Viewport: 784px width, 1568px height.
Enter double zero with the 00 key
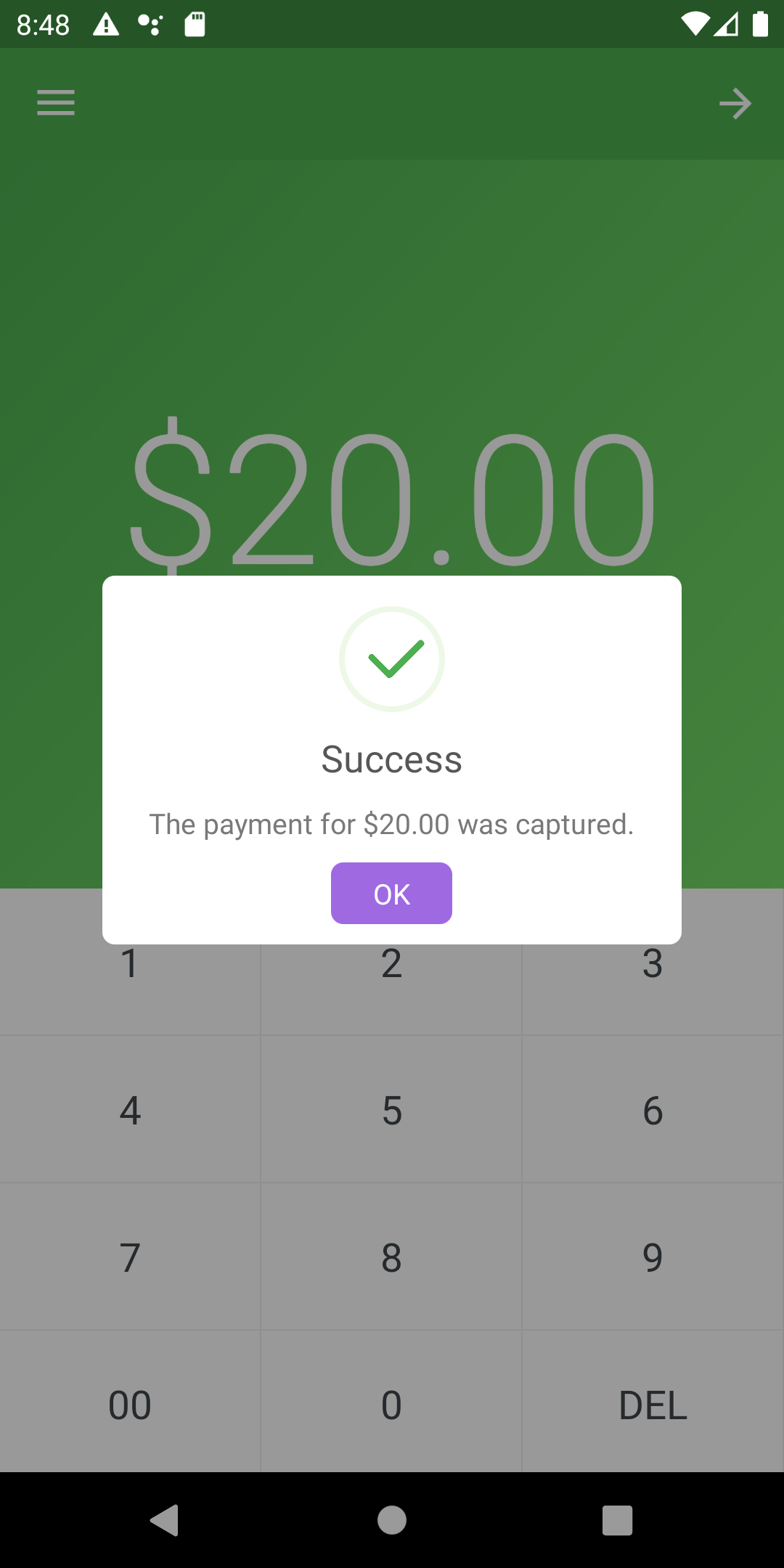click(130, 1405)
